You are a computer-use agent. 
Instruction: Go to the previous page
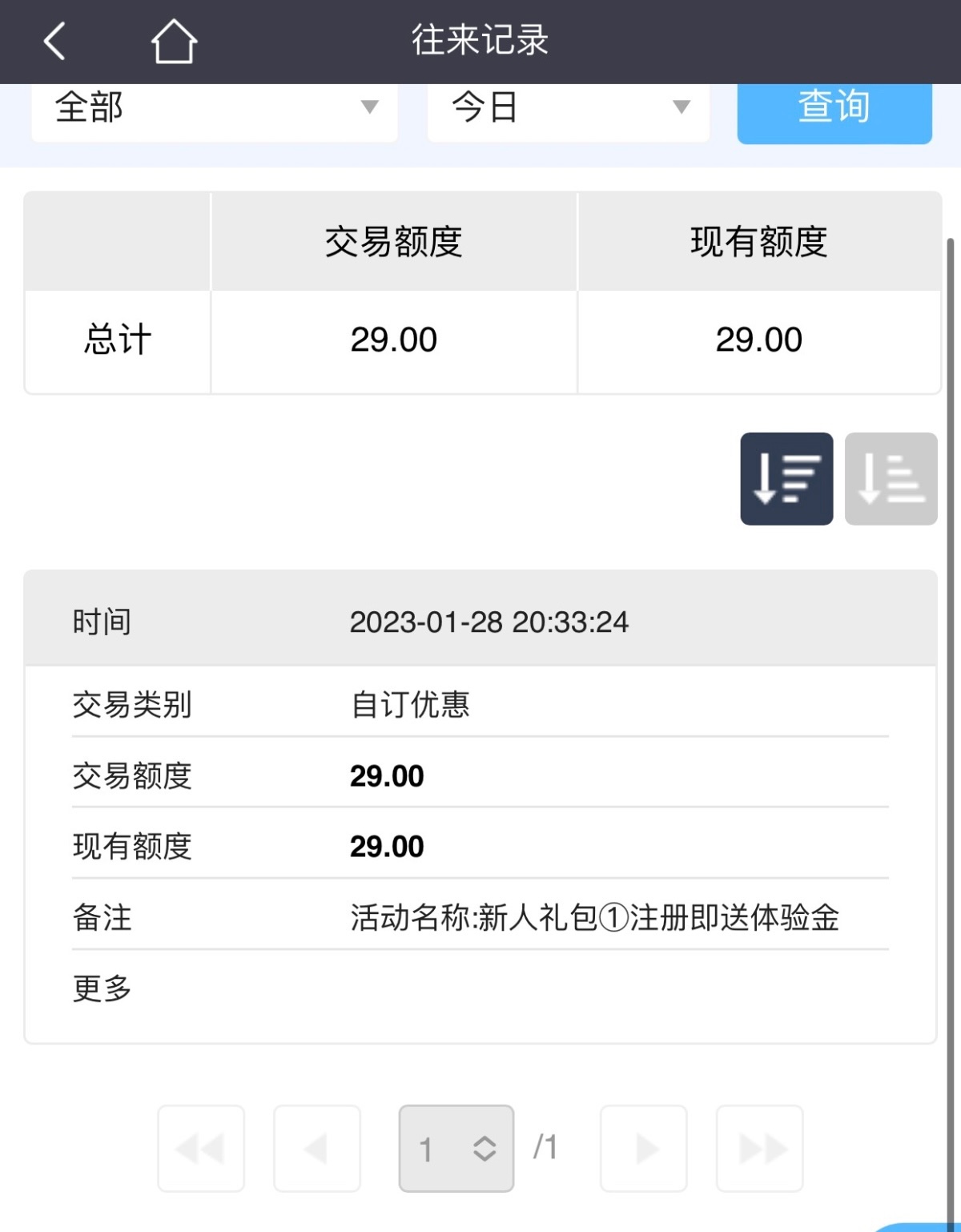(317, 1149)
